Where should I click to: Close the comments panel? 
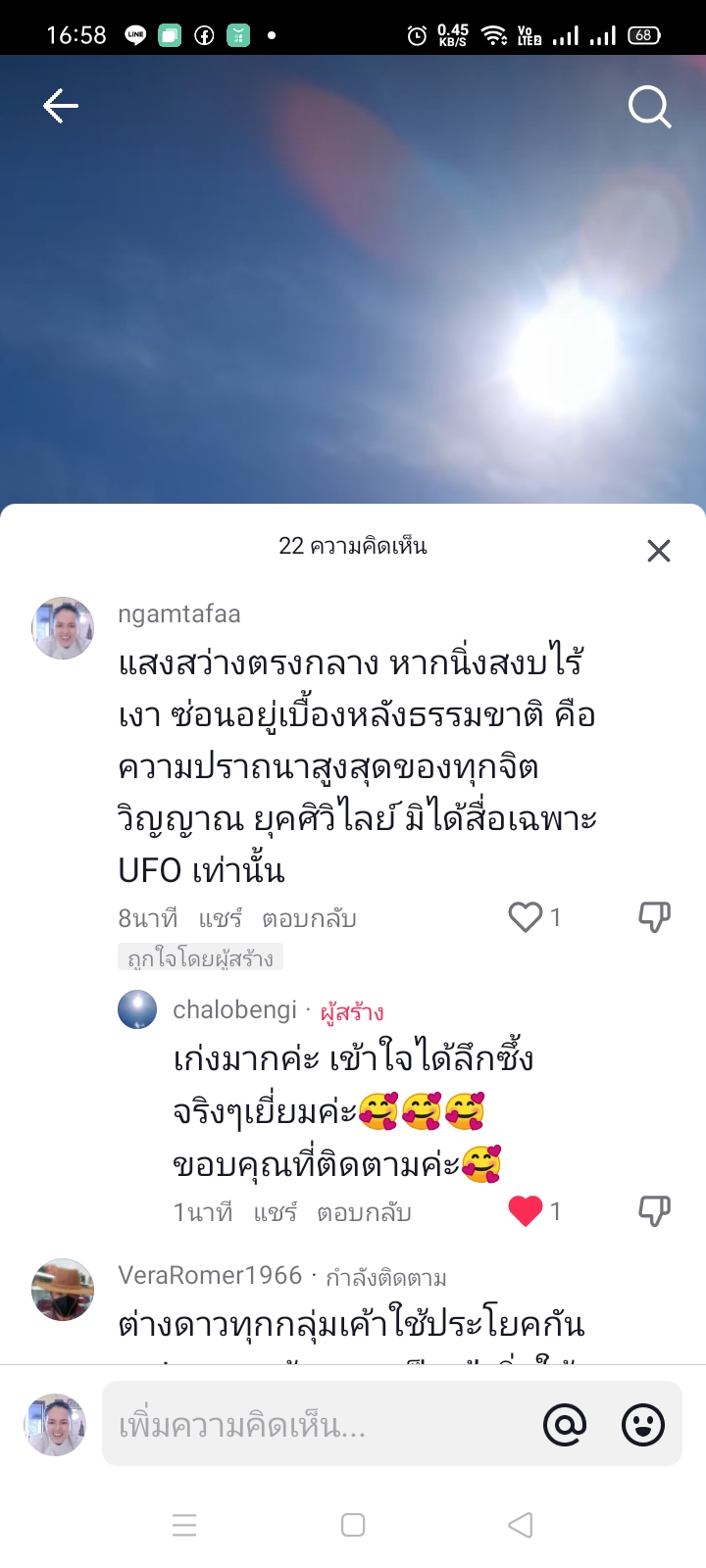659,551
